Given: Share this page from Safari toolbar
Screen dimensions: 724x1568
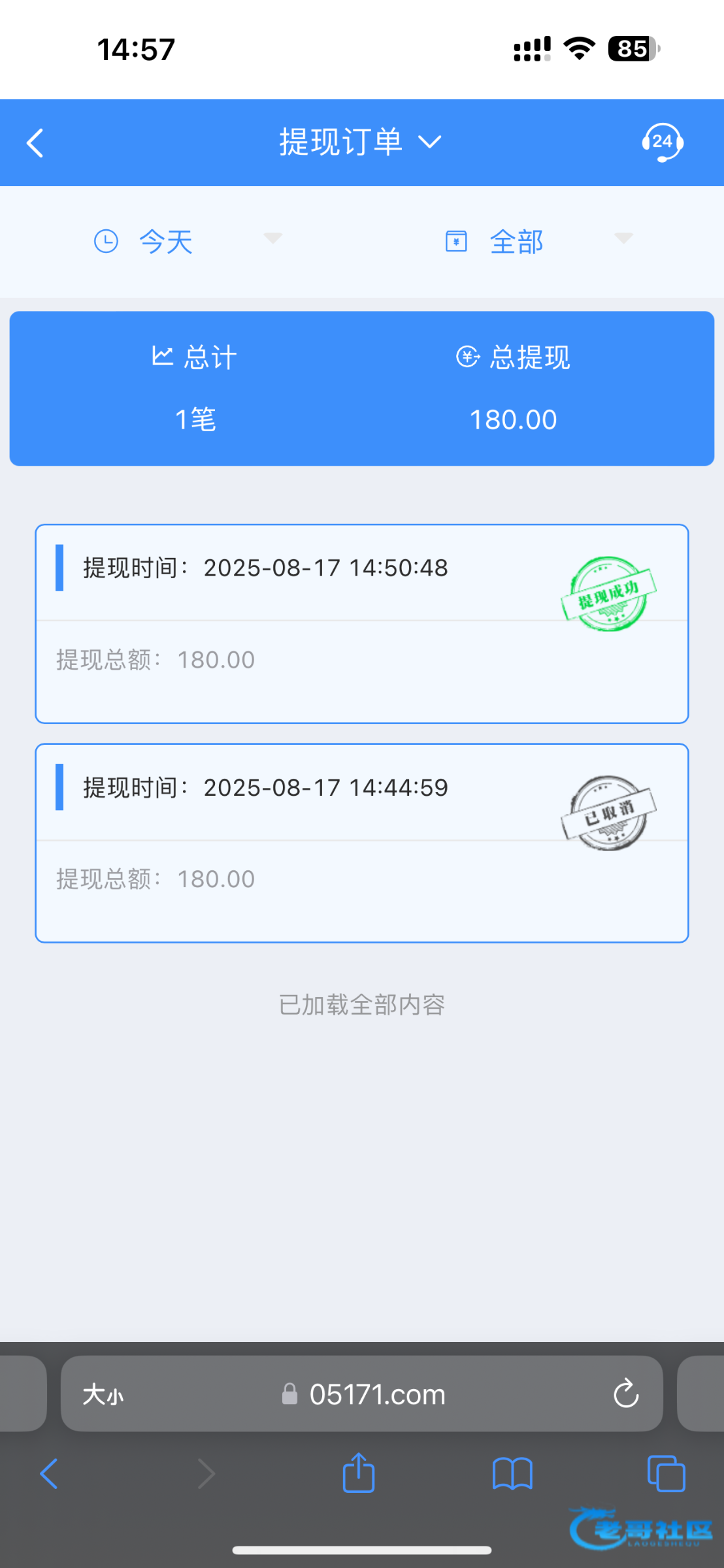Looking at the screenshot, I should point(359,1473).
